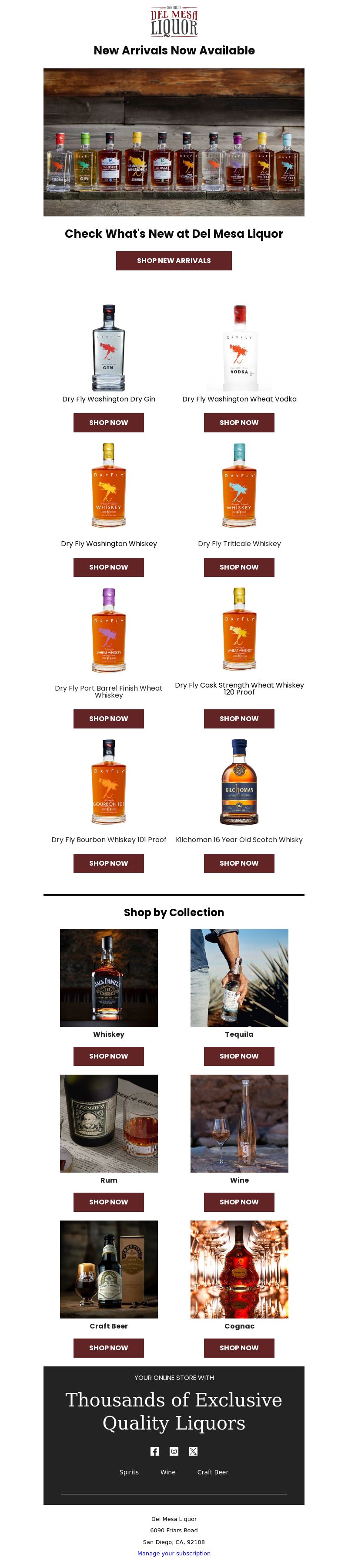This screenshot has height=1568, width=348.
Task: Shop Now under the Cognac collection
Action: pyautogui.click(x=238, y=1348)
